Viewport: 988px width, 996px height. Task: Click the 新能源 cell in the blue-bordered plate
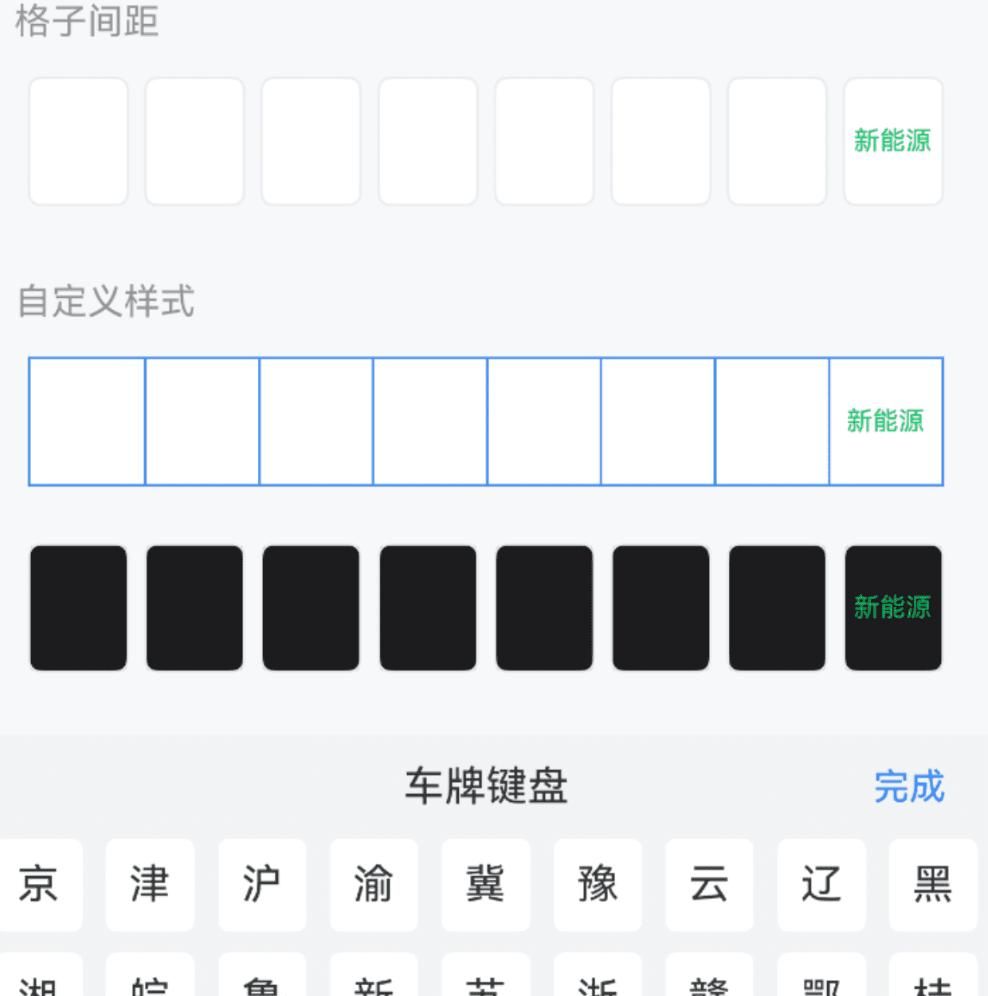click(x=885, y=420)
